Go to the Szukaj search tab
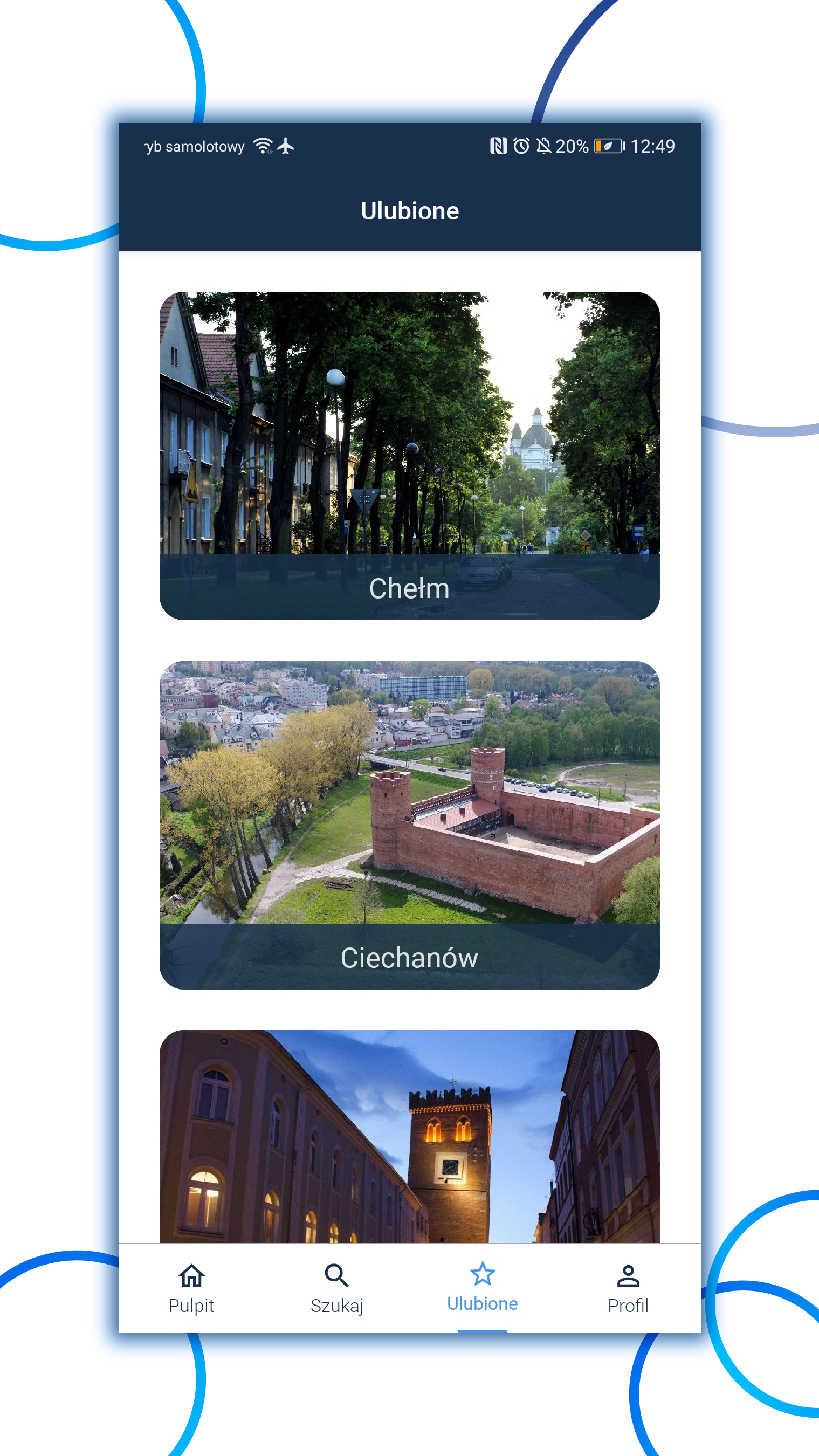The width and height of the screenshot is (819, 1456). pos(336,1289)
